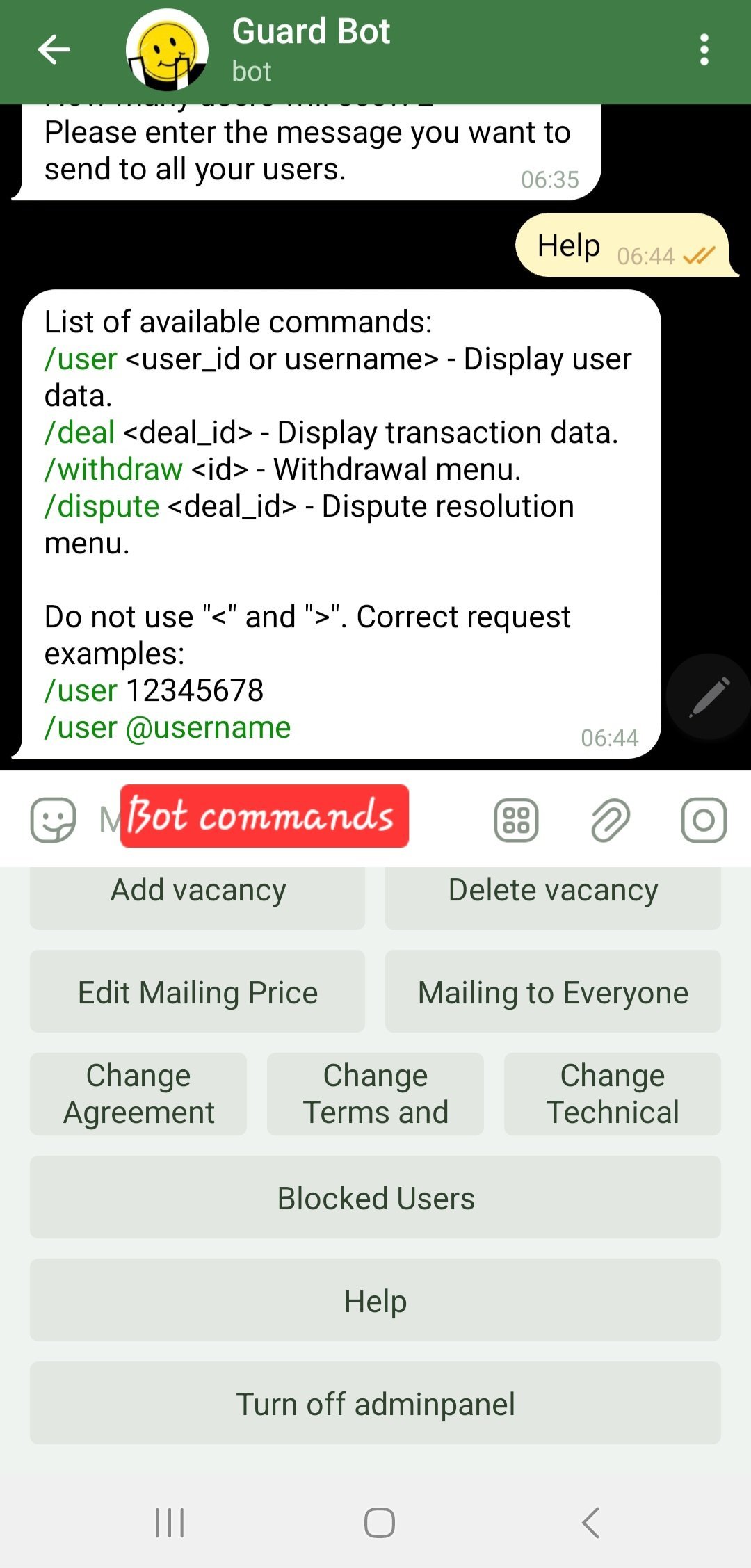The width and height of the screenshot is (751, 1568).
Task: Open the camera icon in the message bar
Action: (x=704, y=820)
